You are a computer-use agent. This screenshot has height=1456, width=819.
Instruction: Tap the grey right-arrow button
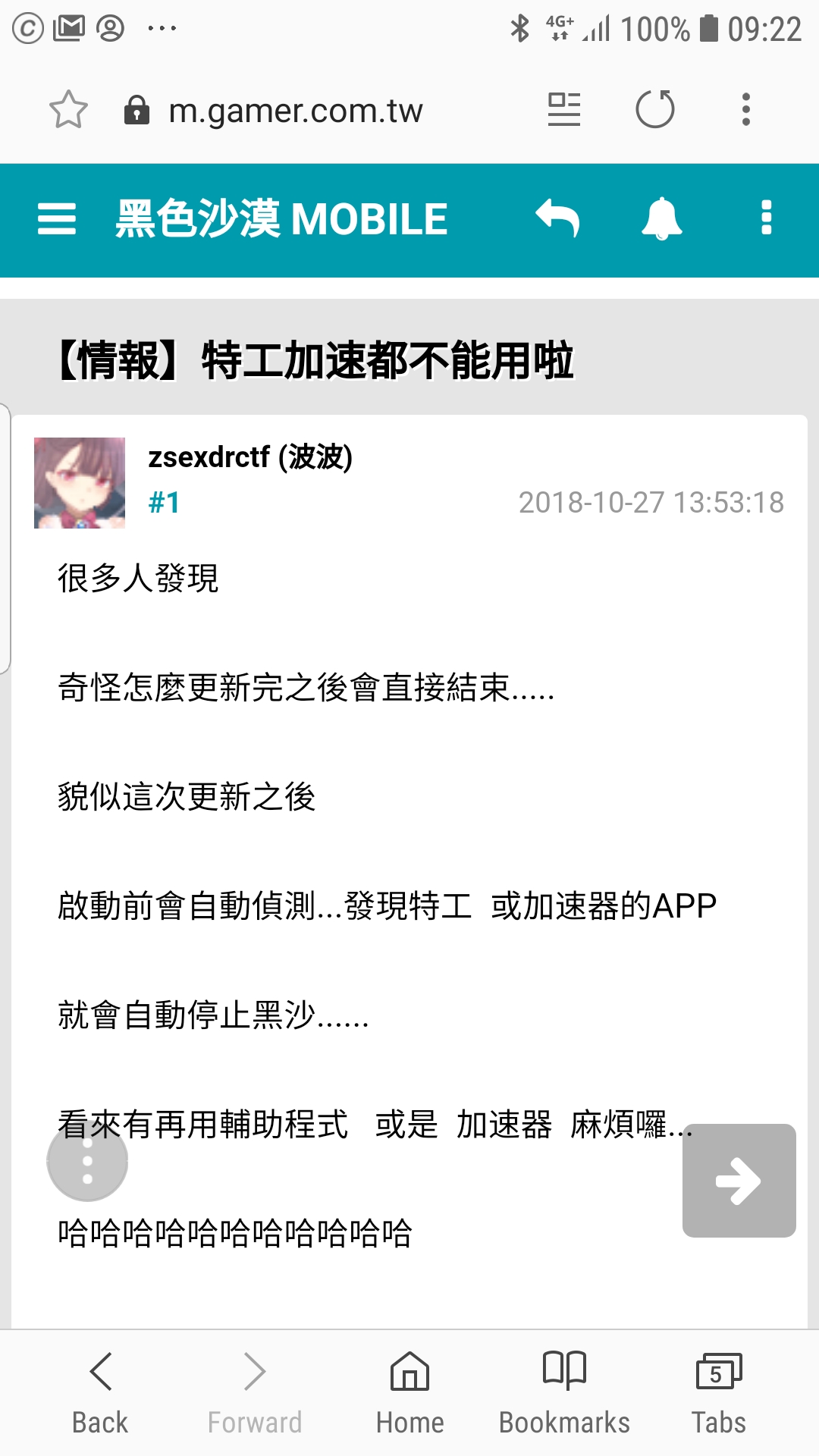pos(739,1181)
